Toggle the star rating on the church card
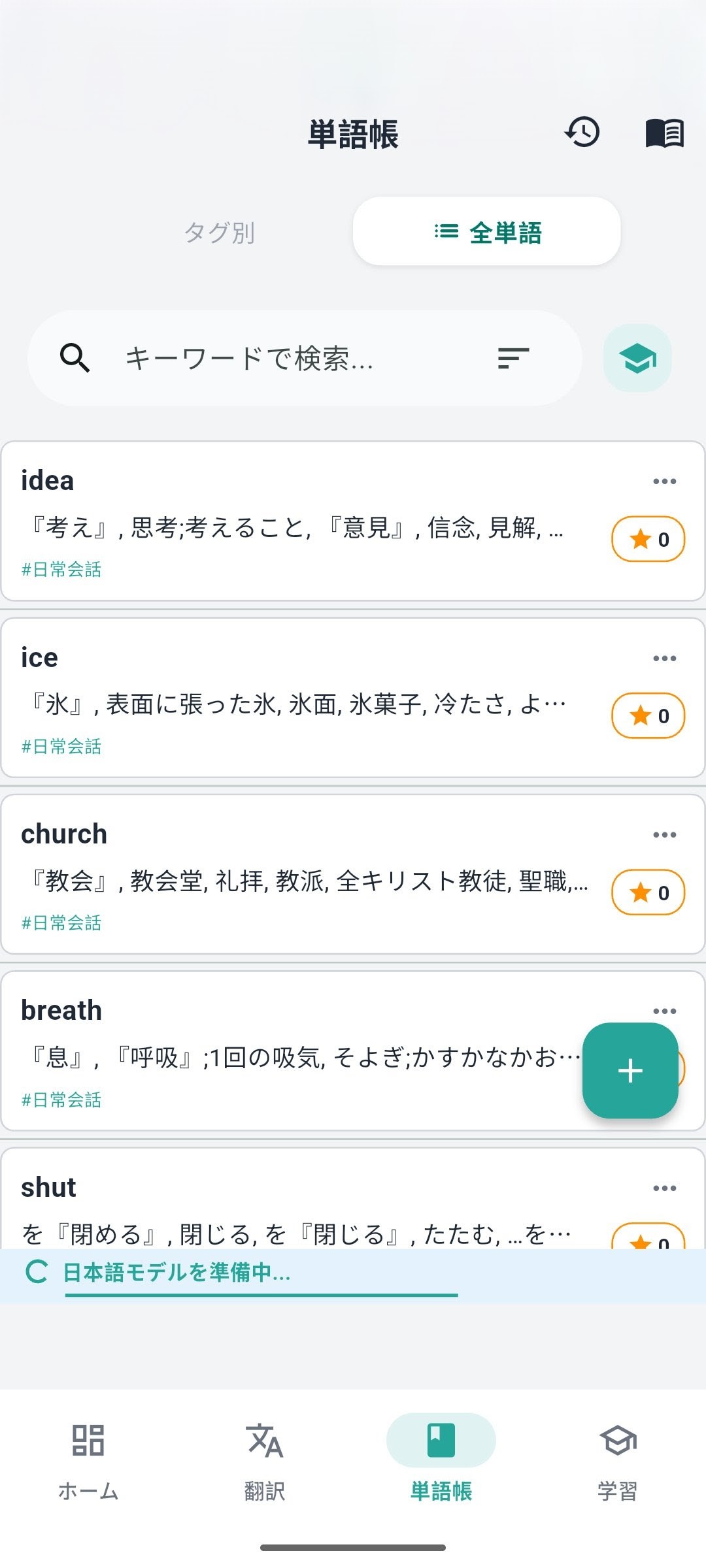The image size is (706, 1568). 648,890
